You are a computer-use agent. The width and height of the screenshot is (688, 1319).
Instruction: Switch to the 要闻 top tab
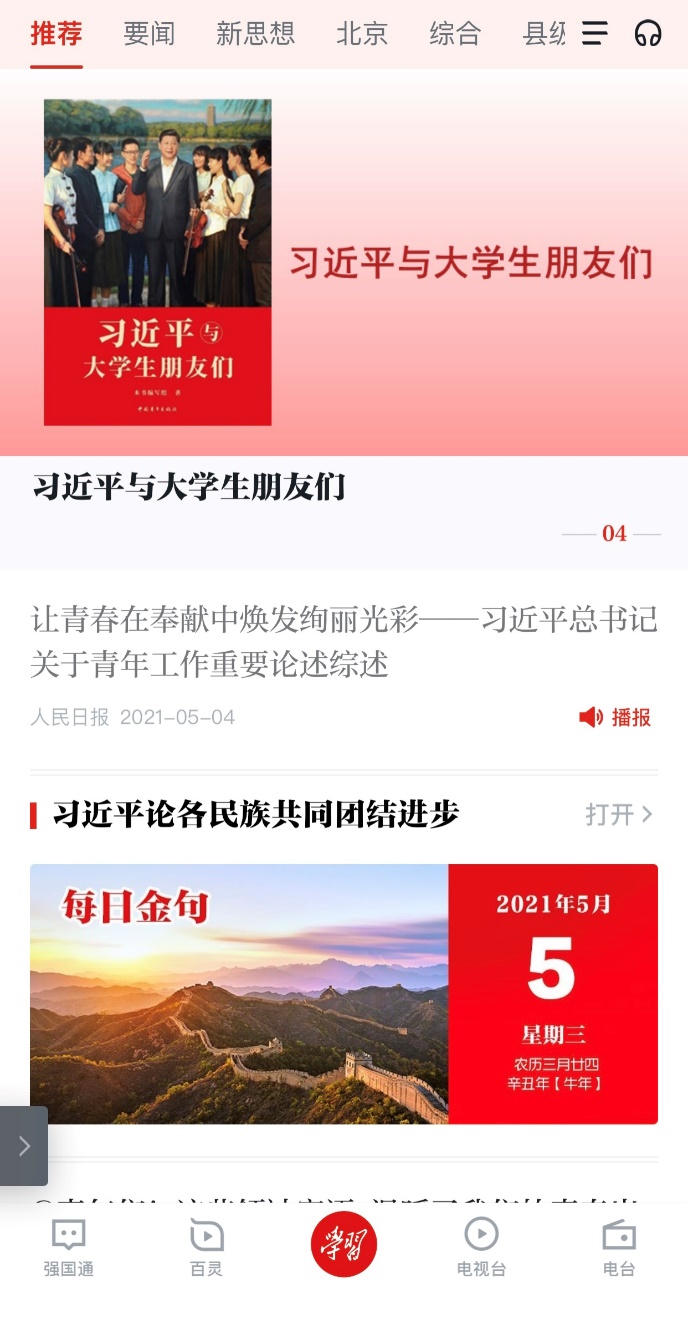(149, 33)
